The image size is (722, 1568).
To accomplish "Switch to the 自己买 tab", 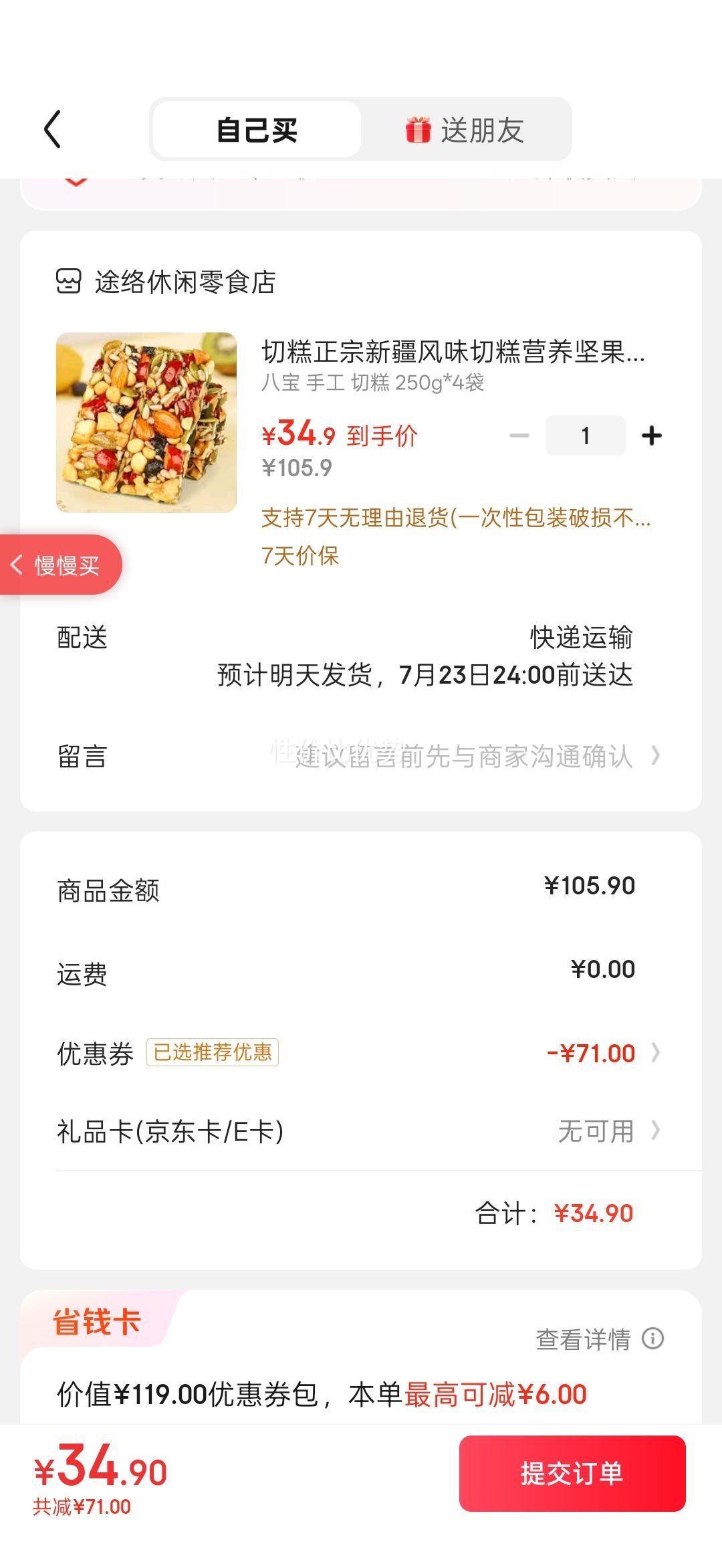I will coord(257,130).
